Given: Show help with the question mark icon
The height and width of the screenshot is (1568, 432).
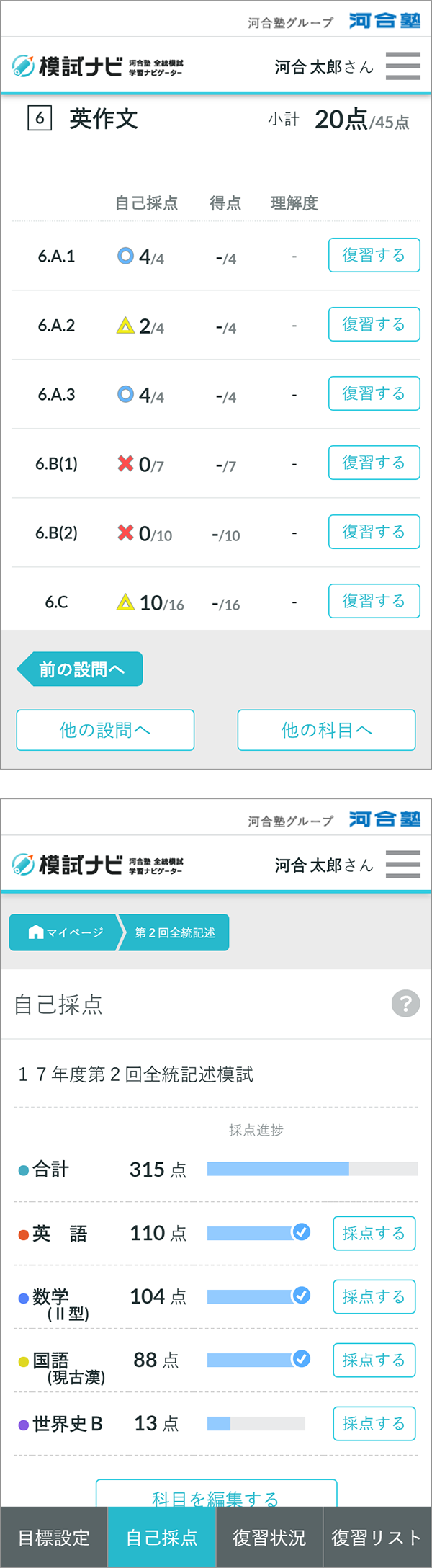Looking at the screenshot, I should point(405,1004).
